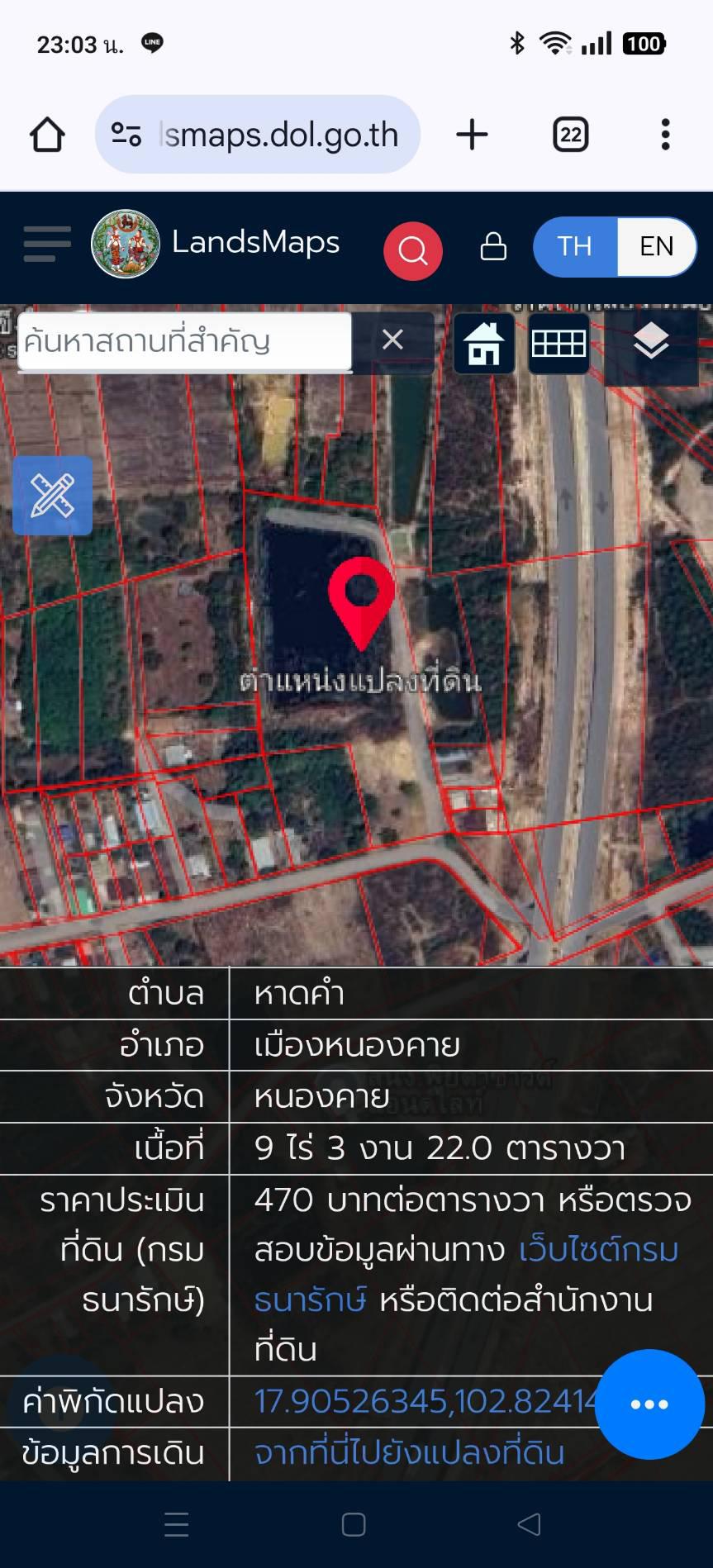Tap the red search button
Screen dimensions: 713x1568
click(412, 250)
